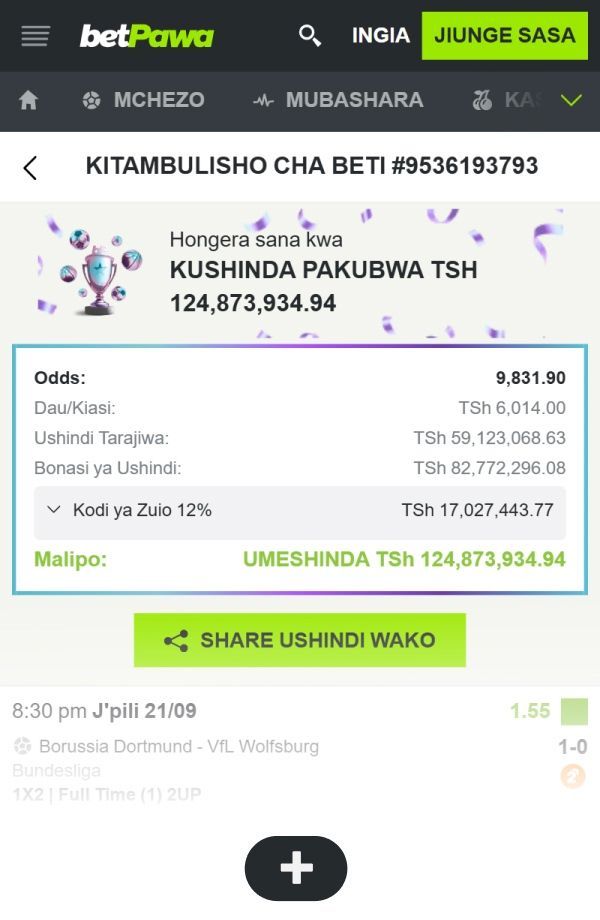Image resolution: width=600 pixels, height=920 pixels.
Task: Tap SHARE USHINDI WAKO button
Action: (x=300, y=640)
